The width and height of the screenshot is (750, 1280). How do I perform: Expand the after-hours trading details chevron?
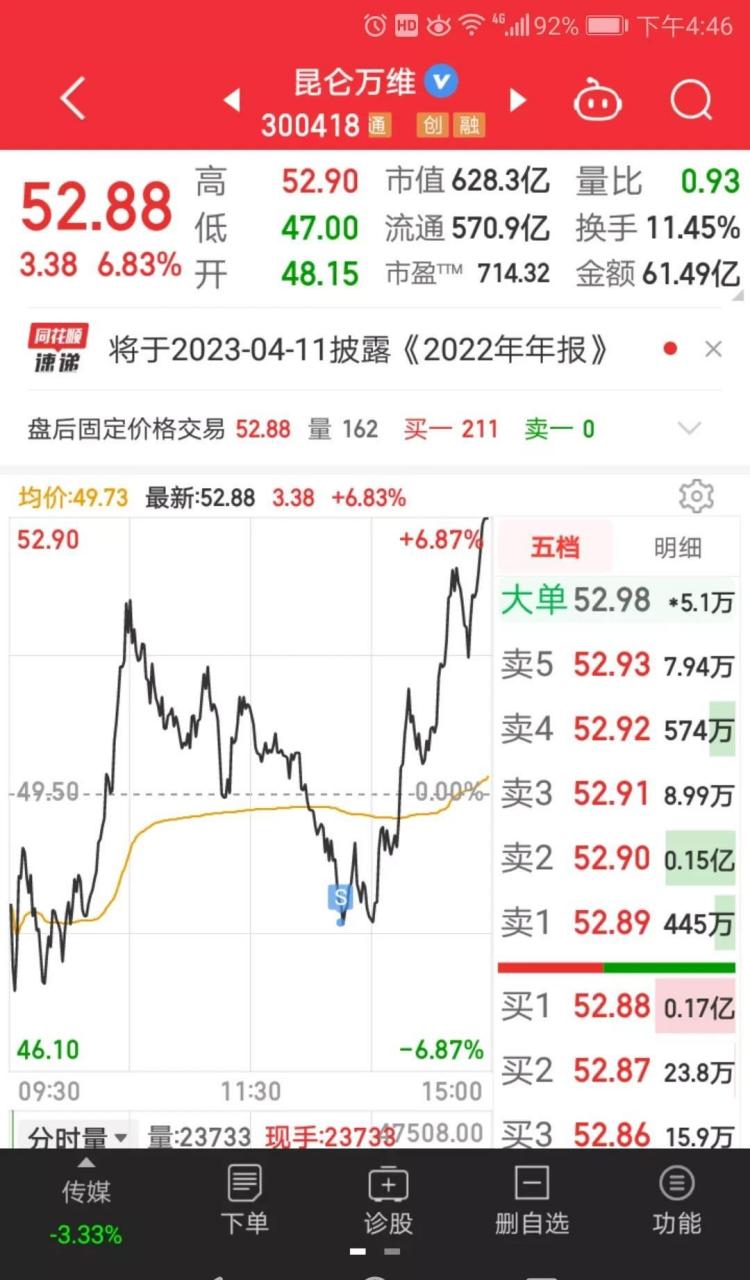click(x=690, y=428)
